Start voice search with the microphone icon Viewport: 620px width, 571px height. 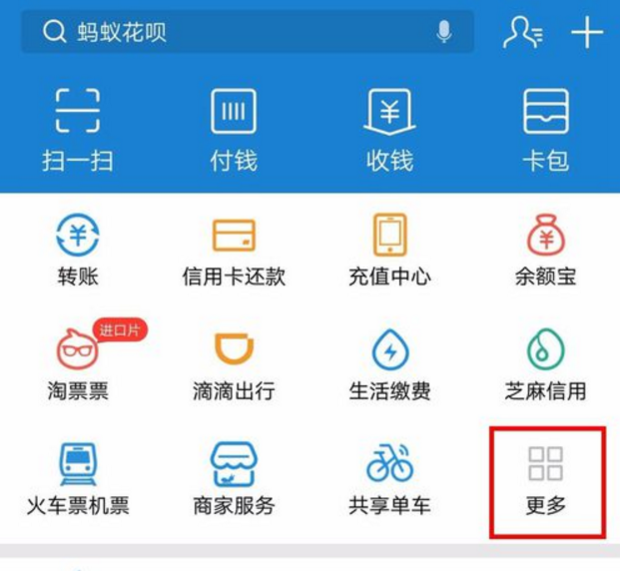point(444,33)
